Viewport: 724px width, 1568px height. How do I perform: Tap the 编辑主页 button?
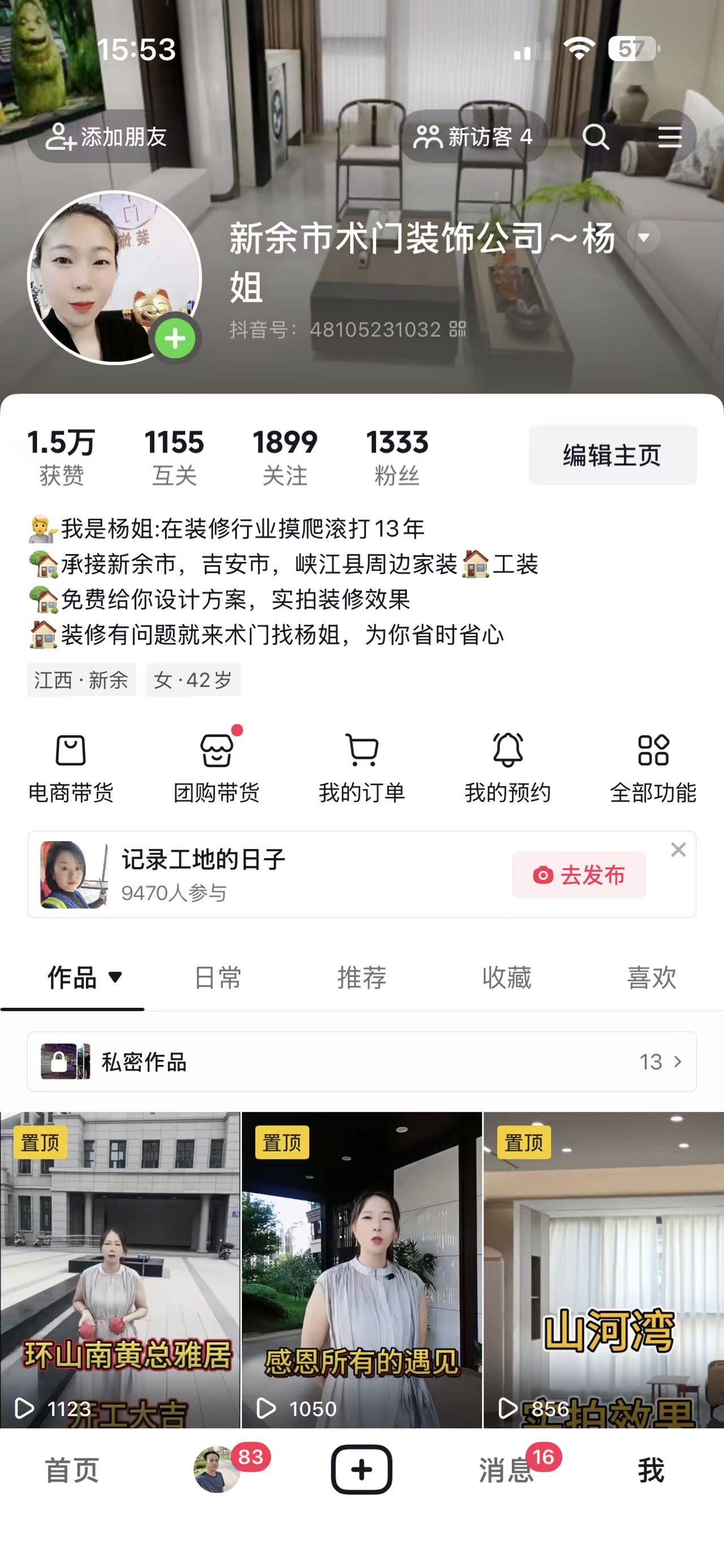coord(612,454)
